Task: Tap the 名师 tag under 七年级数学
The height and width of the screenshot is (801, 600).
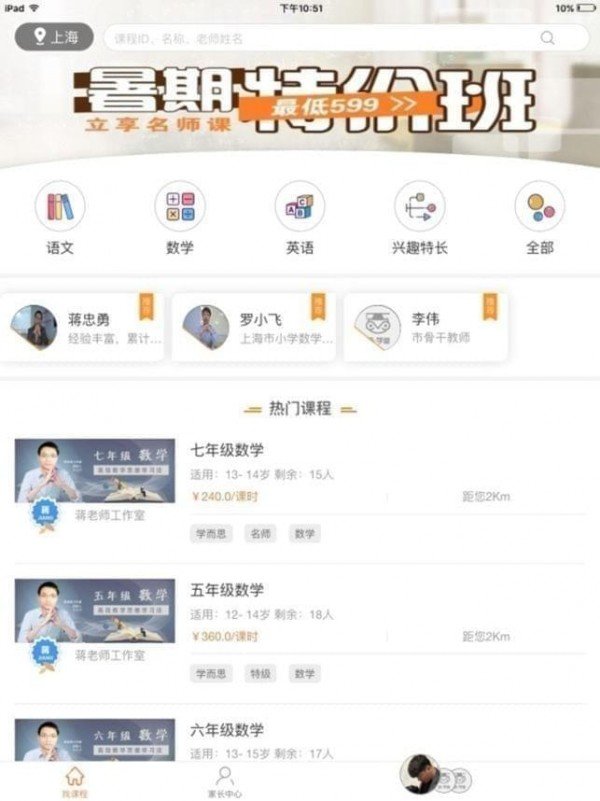Action: point(261,534)
